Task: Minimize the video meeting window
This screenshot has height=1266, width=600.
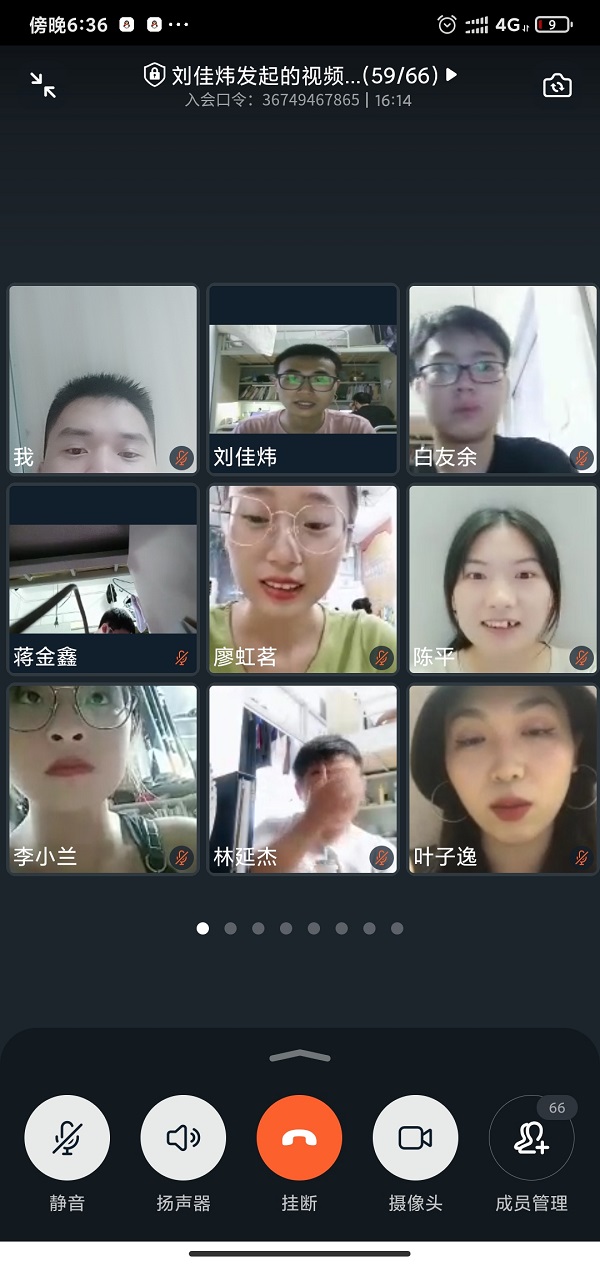Action: point(43,85)
